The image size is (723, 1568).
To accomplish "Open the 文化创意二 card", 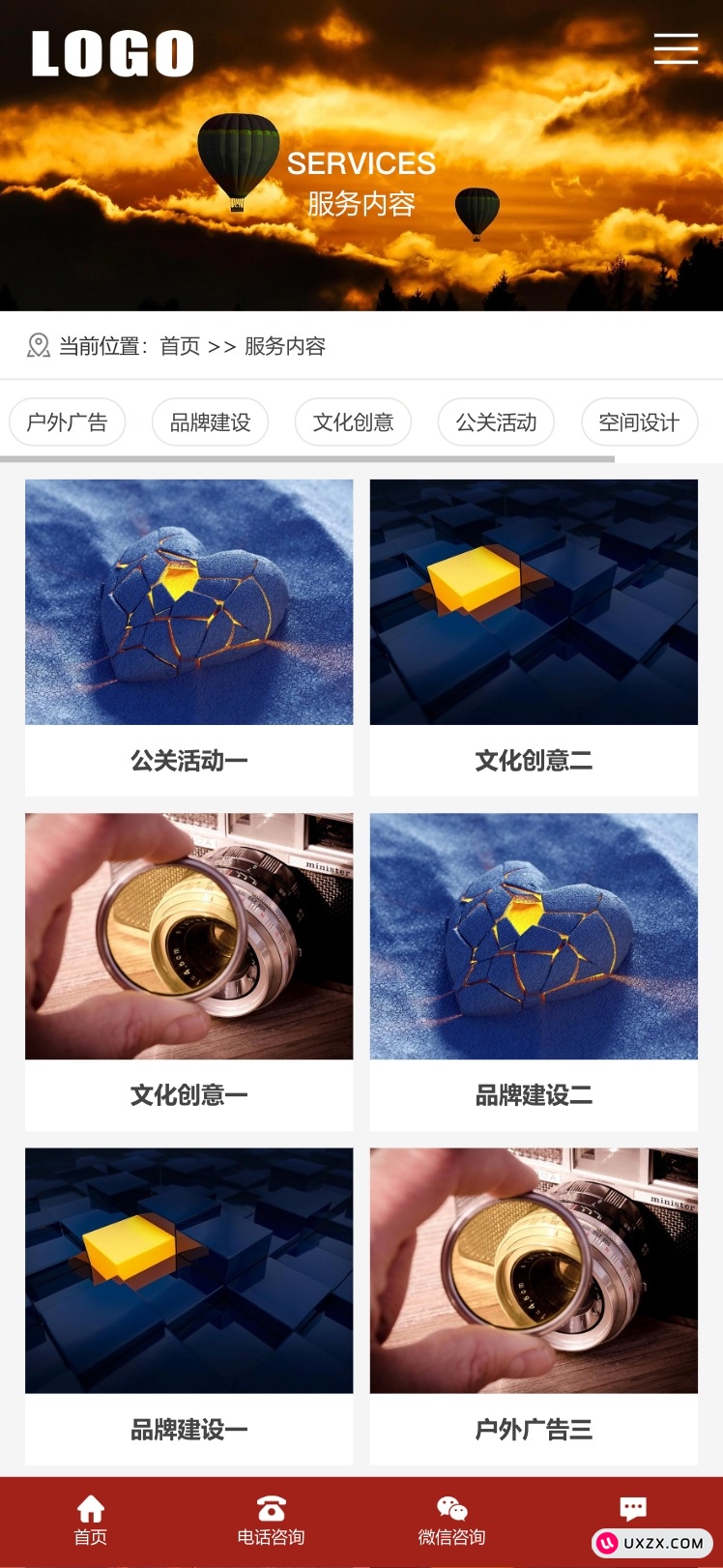I will point(534,638).
